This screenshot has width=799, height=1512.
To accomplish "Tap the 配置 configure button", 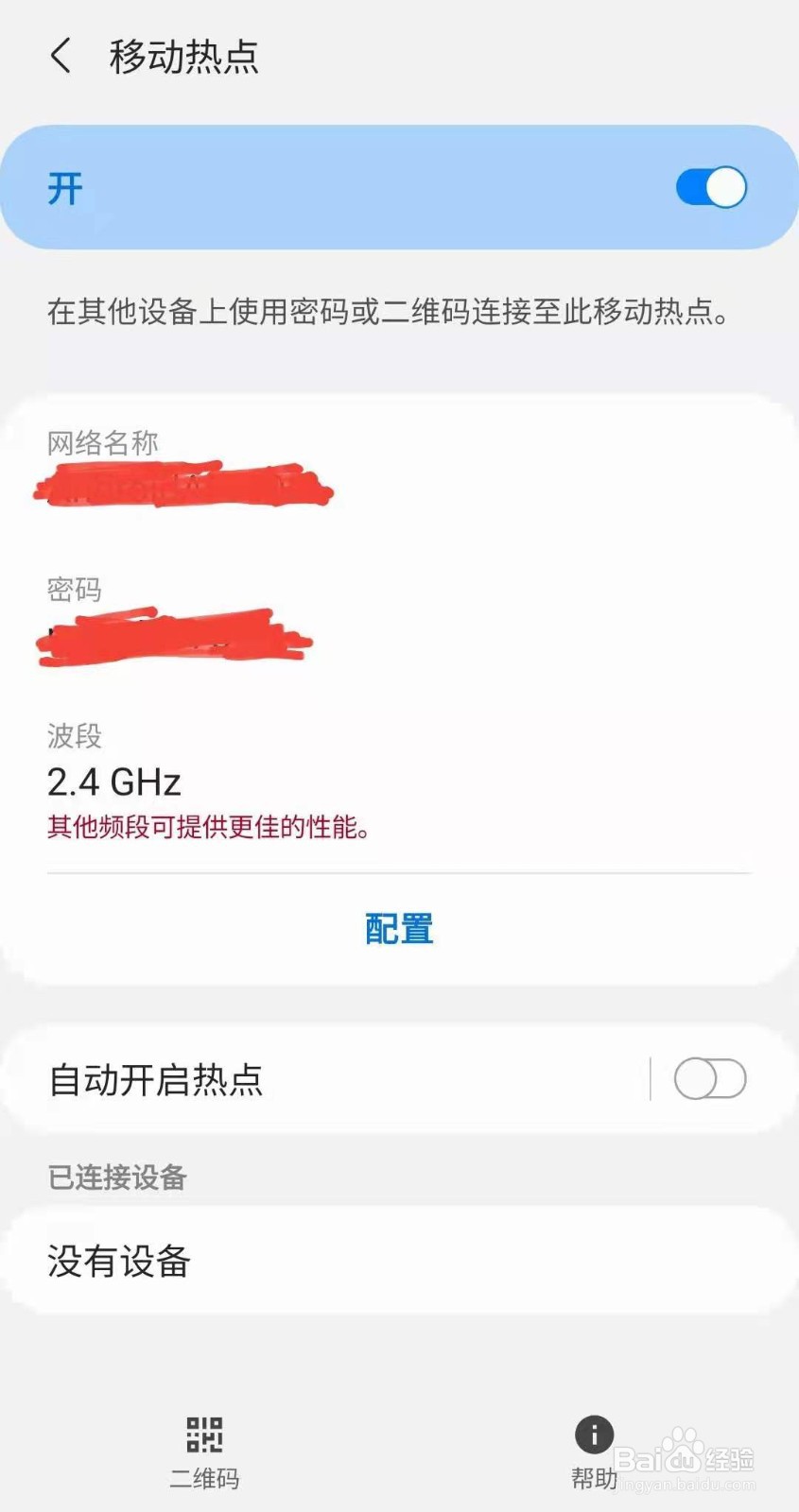I will [x=399, y=930].
